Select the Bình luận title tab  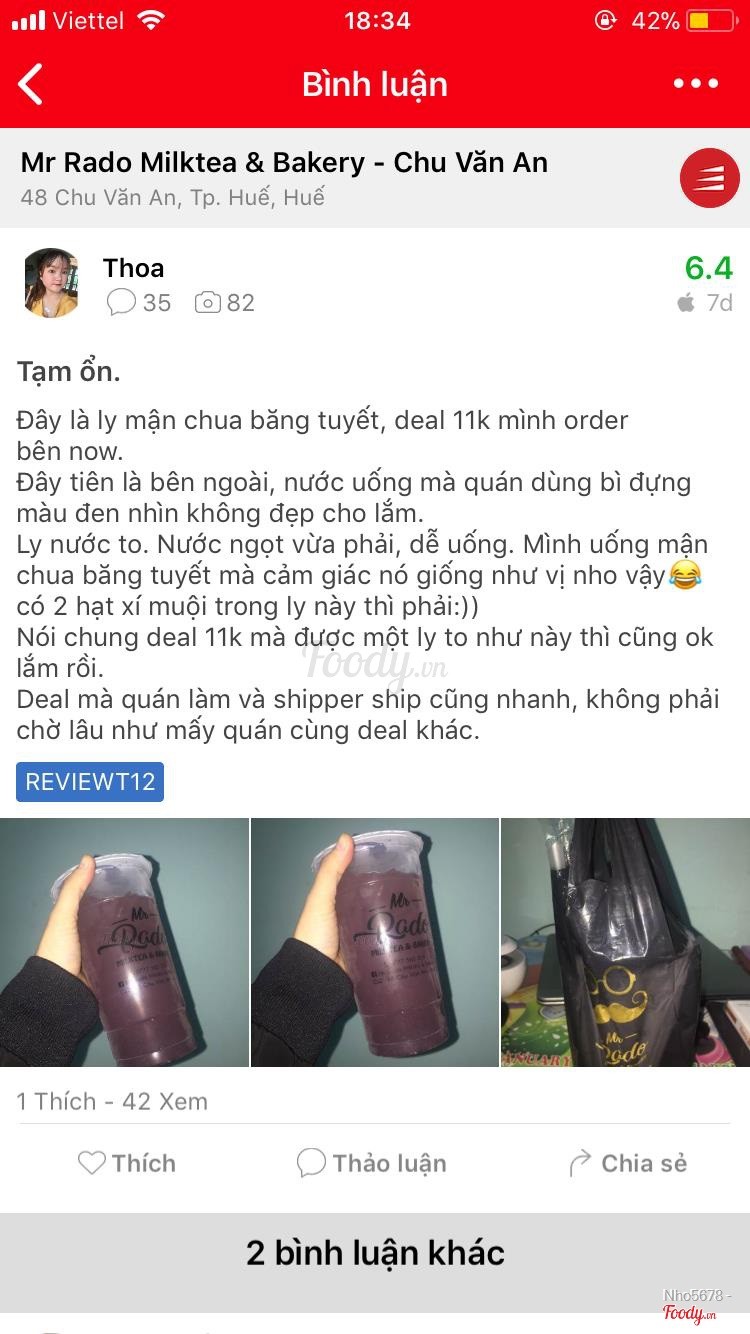375,84
